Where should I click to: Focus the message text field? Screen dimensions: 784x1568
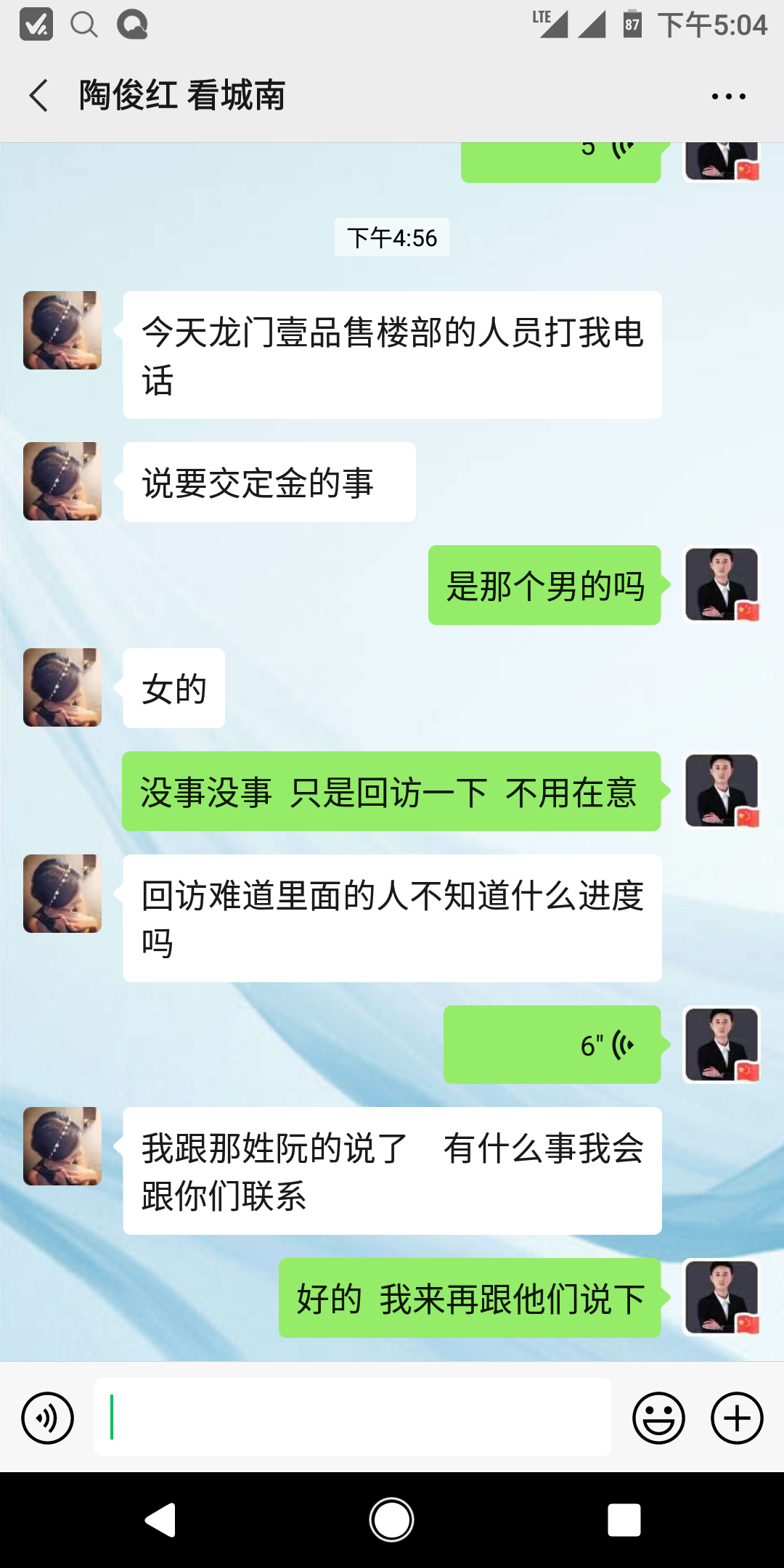(353, 1417)
